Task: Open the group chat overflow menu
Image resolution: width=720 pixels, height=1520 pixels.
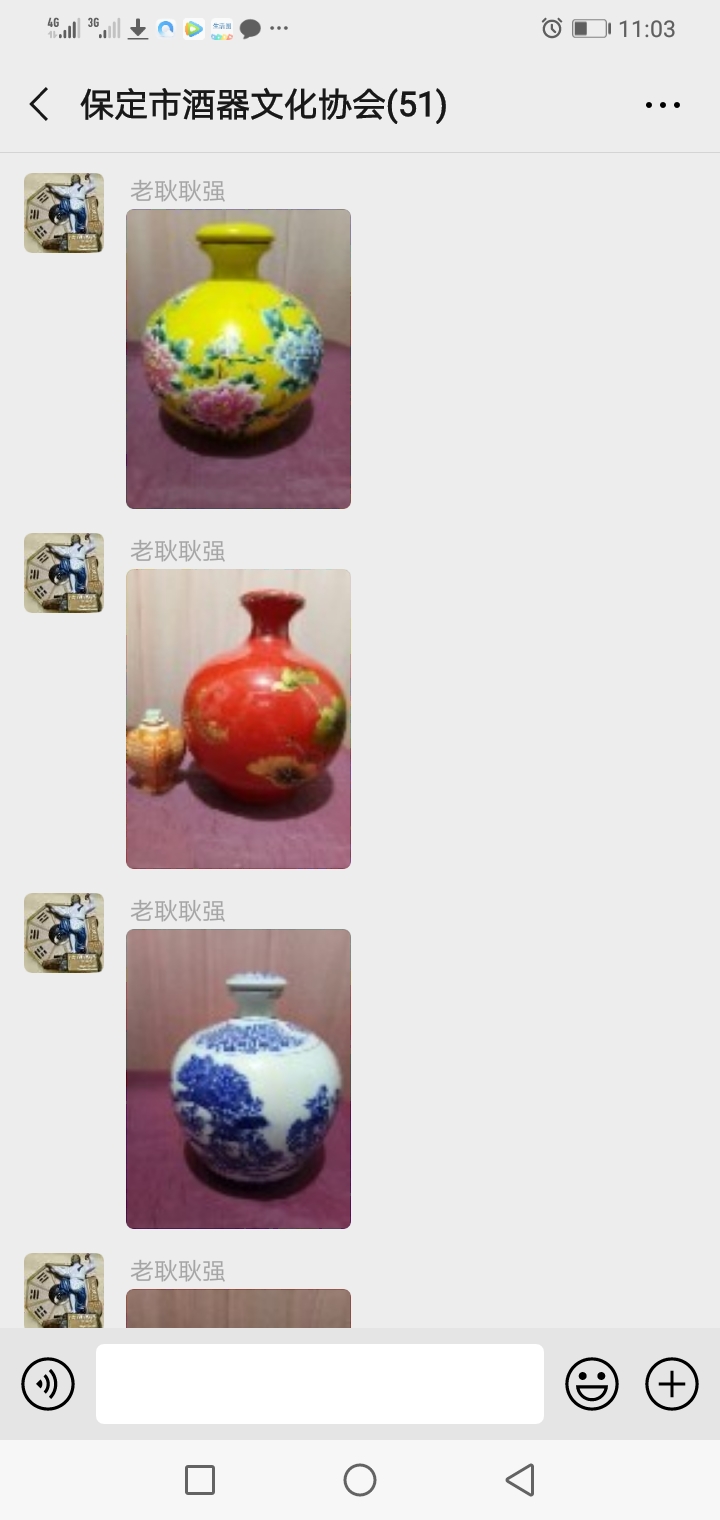Action: tap(662, 105)
